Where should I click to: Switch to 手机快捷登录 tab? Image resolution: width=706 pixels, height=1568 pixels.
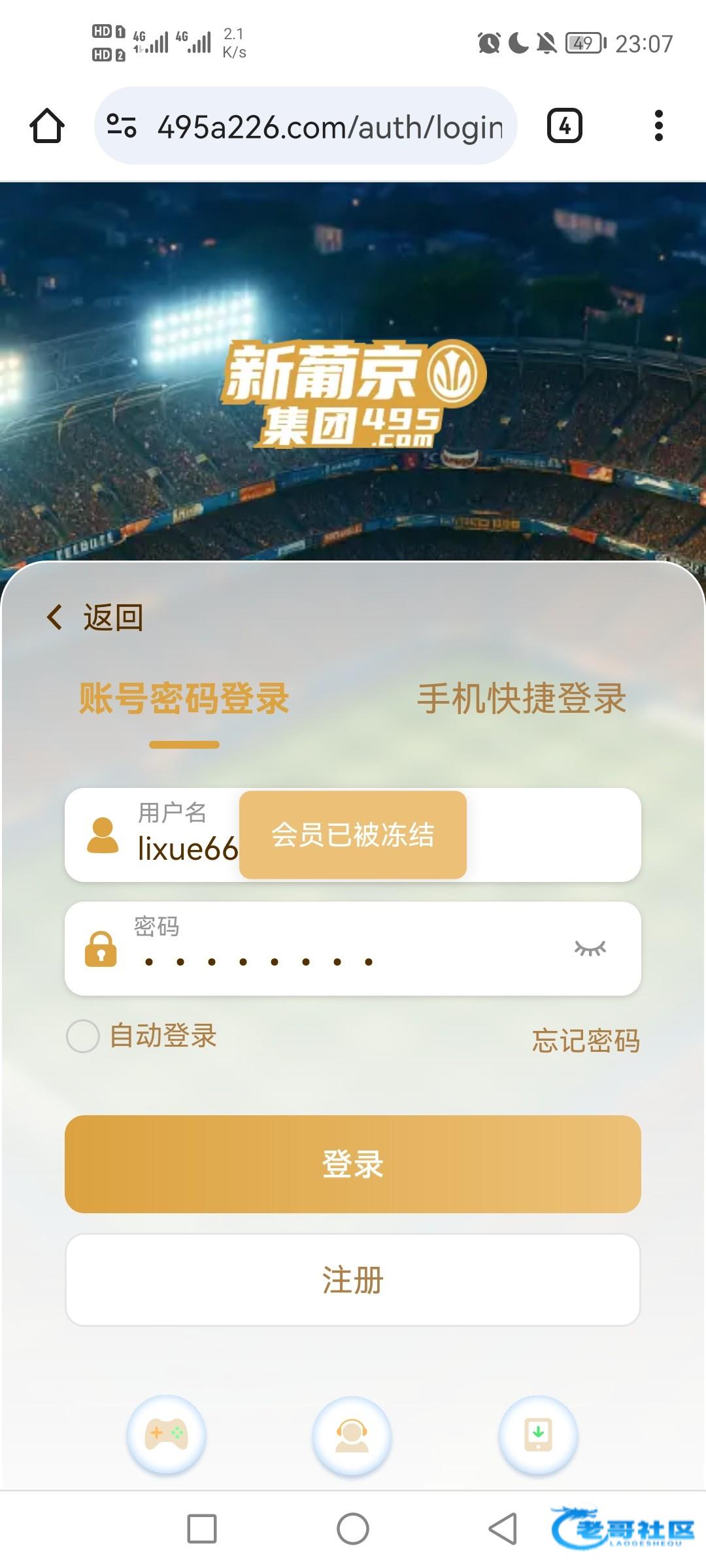[522, 698]
